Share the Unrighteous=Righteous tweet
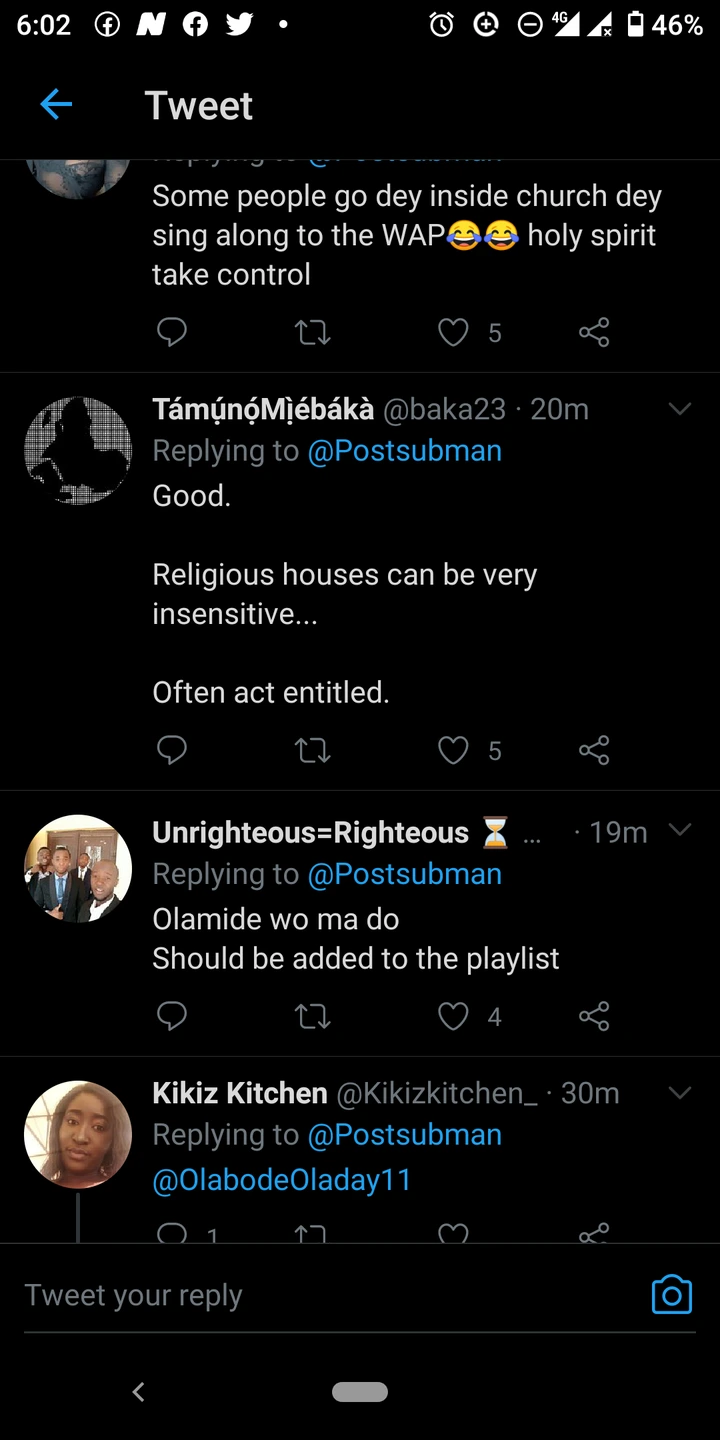720x1440 pixels. coord(594,1016)
